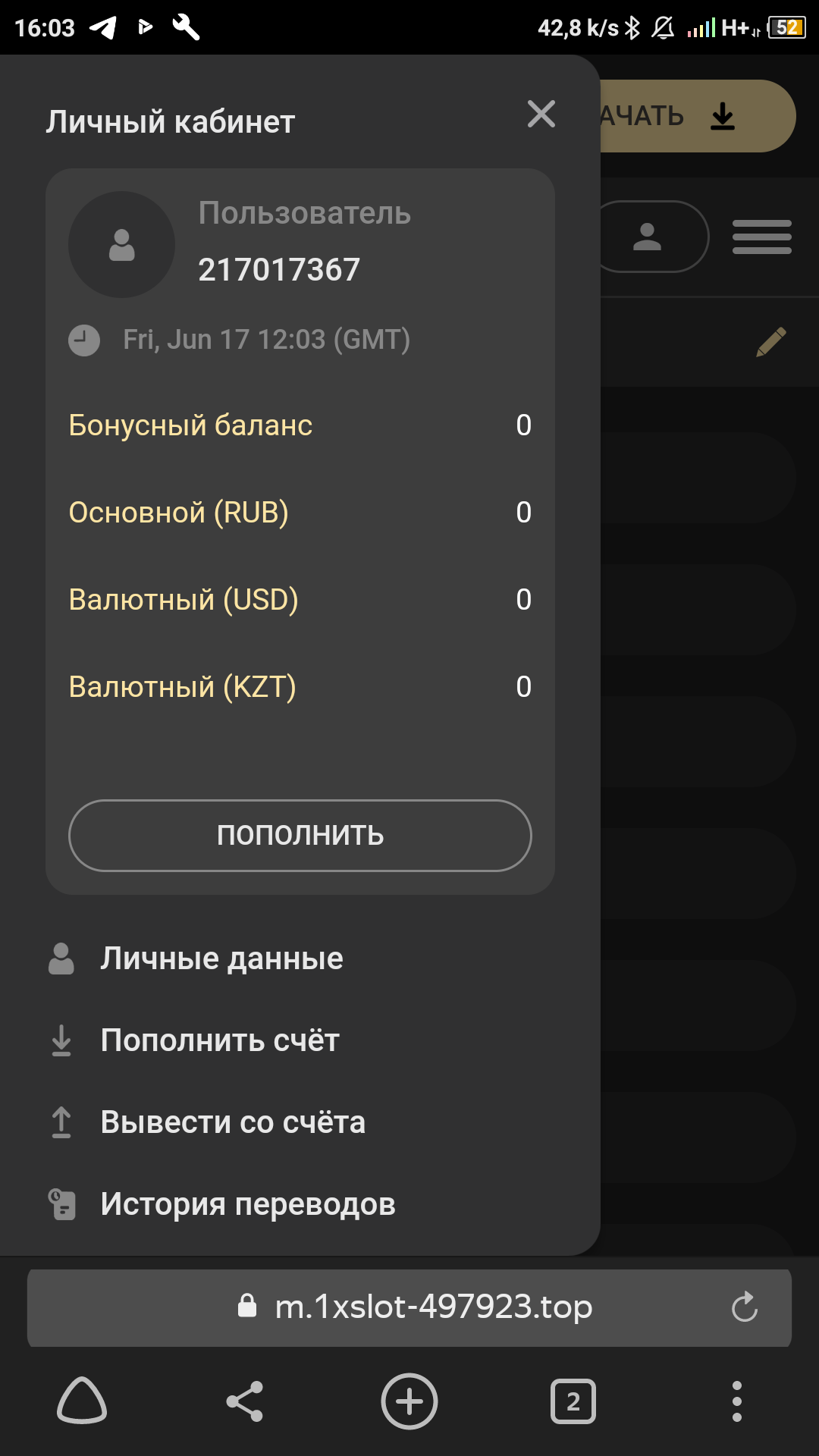Open the browser's three-dot menu

coord(736,1401)
